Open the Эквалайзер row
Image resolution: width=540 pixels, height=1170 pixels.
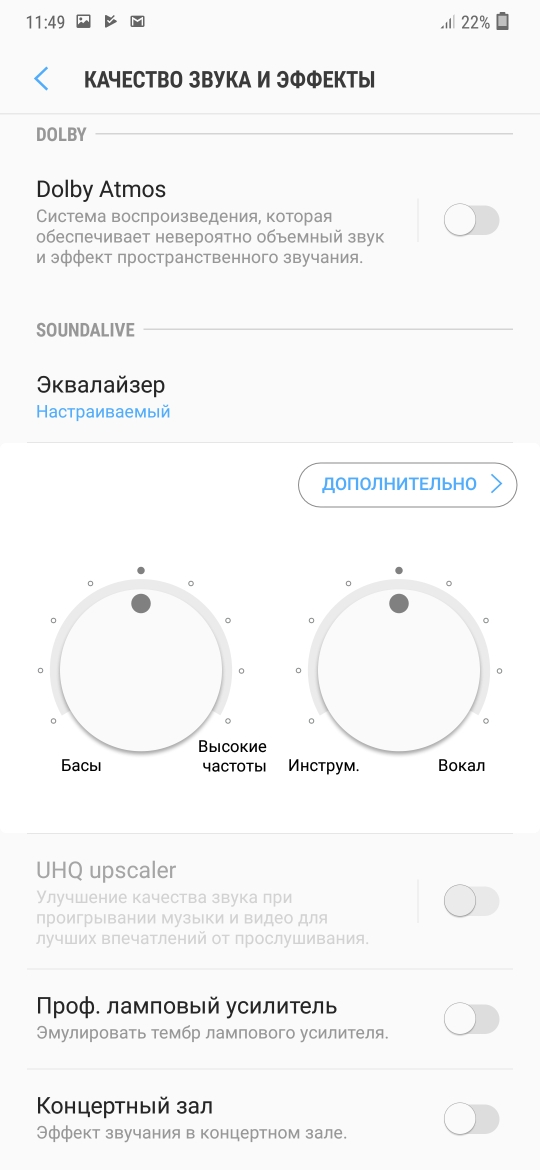coord(270,397)
